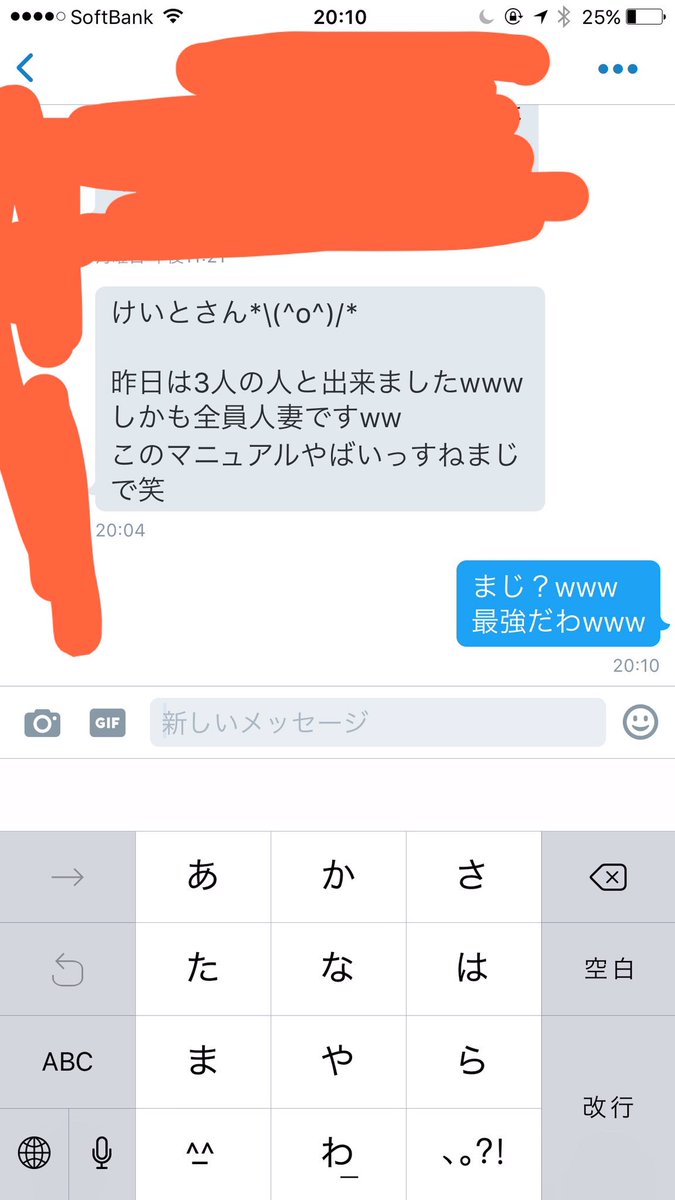675x1200 pixels.
Task: Tap the globe key to change keyboard
Action: click(34, 1154)
